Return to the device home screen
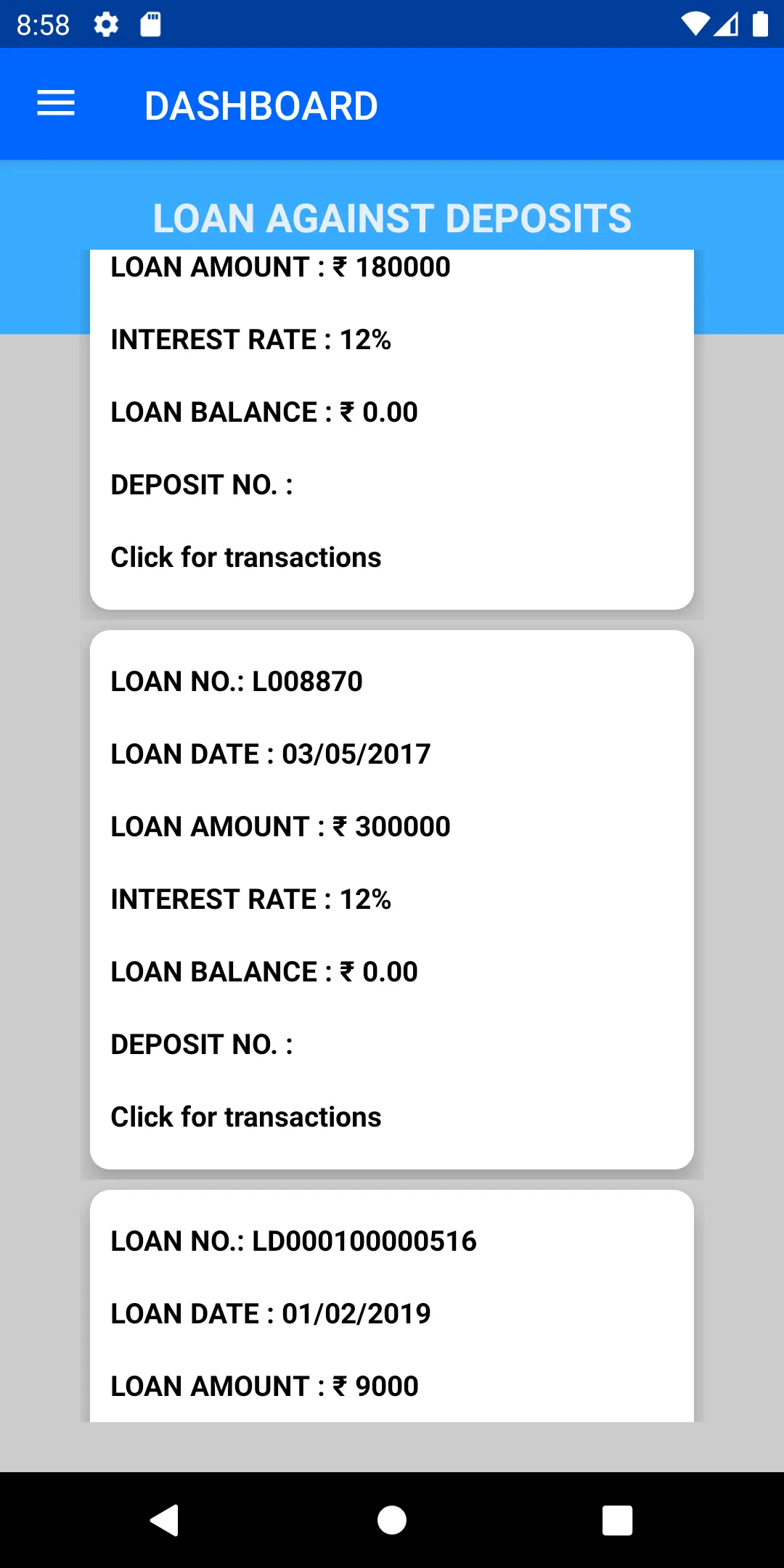The image size is (784, 1568). pos(392,1520)
